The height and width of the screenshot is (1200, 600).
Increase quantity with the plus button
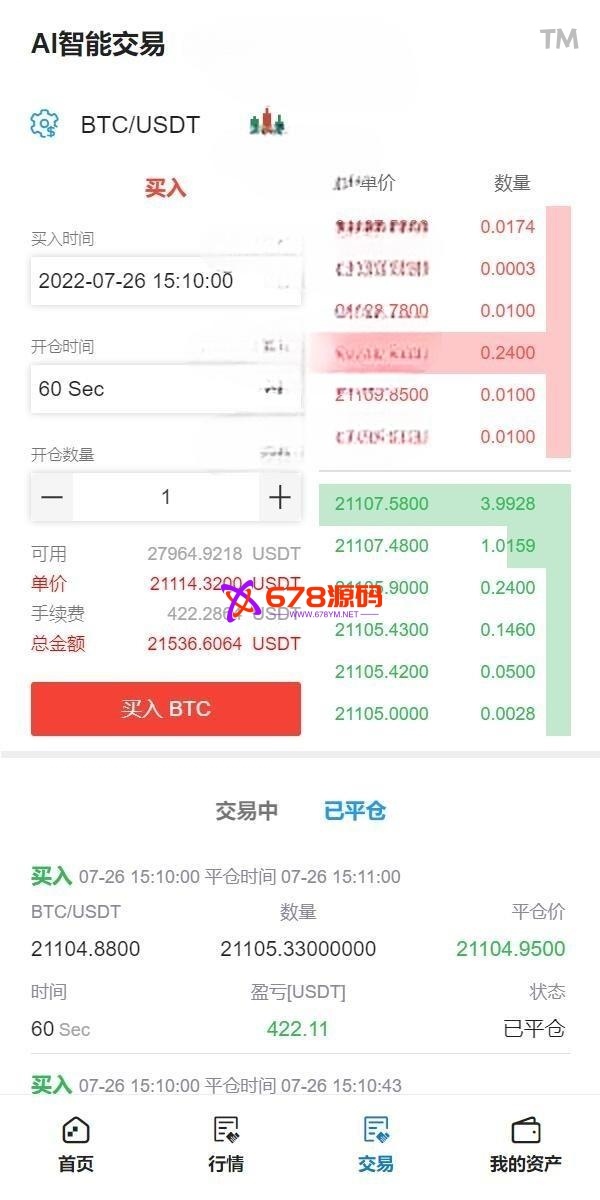[x=280, y=497]
